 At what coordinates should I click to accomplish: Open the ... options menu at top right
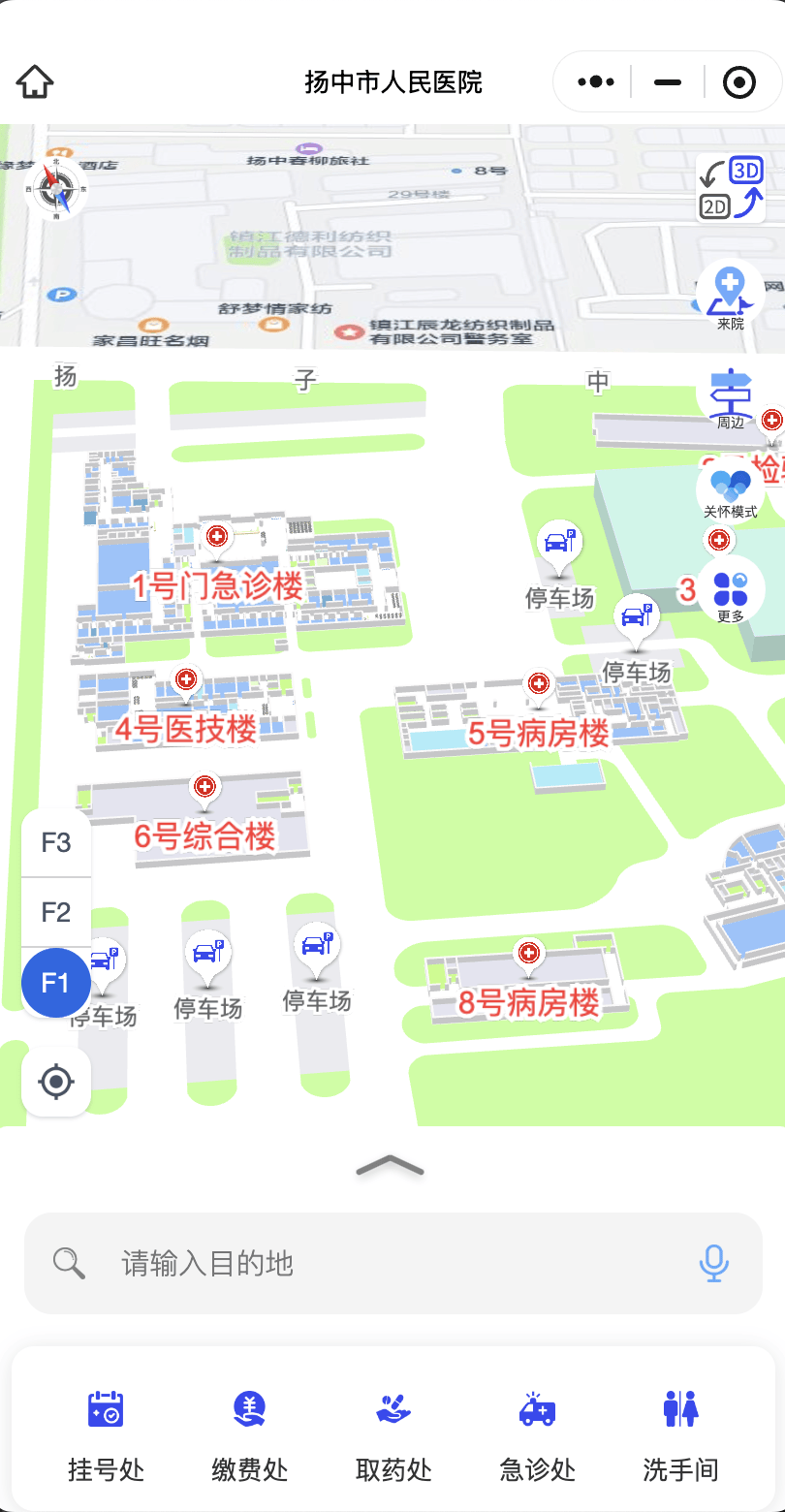(592, 81)
